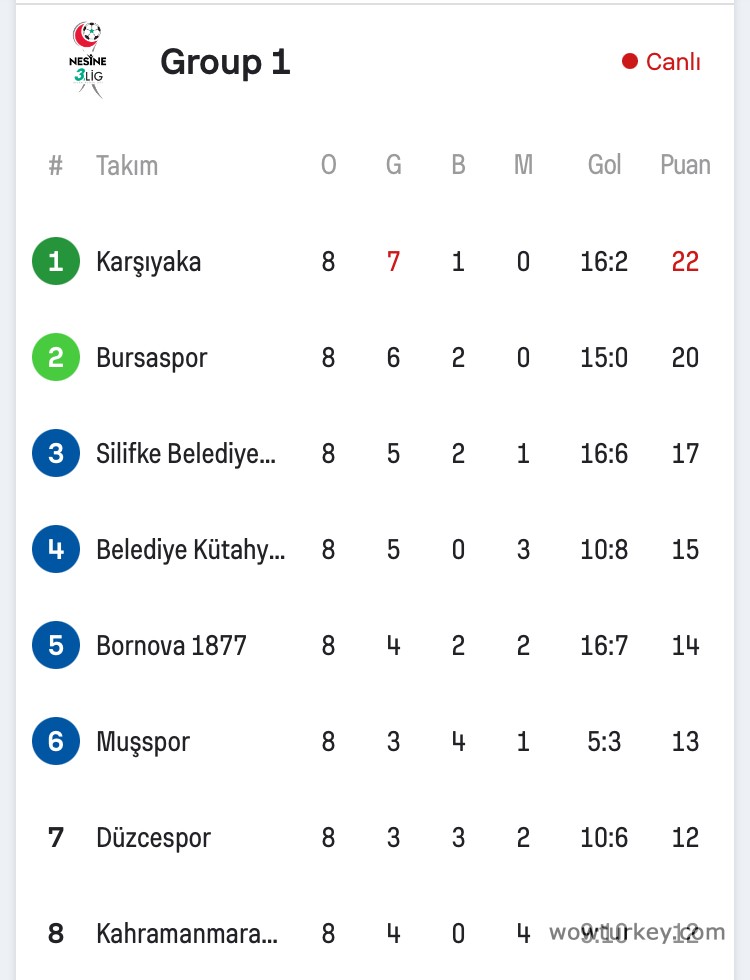
Task: Open the Bornova 1877 team row
Action: coord(171,646)
